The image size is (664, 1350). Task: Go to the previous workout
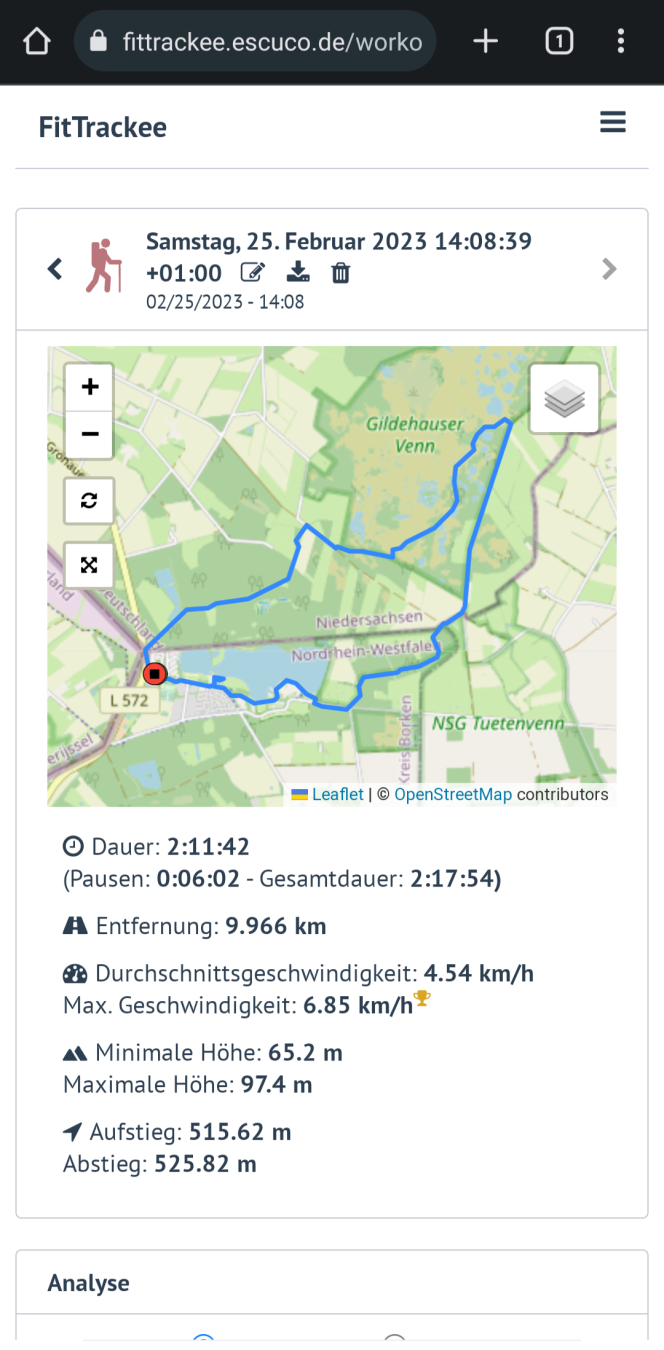coord(55,269)
